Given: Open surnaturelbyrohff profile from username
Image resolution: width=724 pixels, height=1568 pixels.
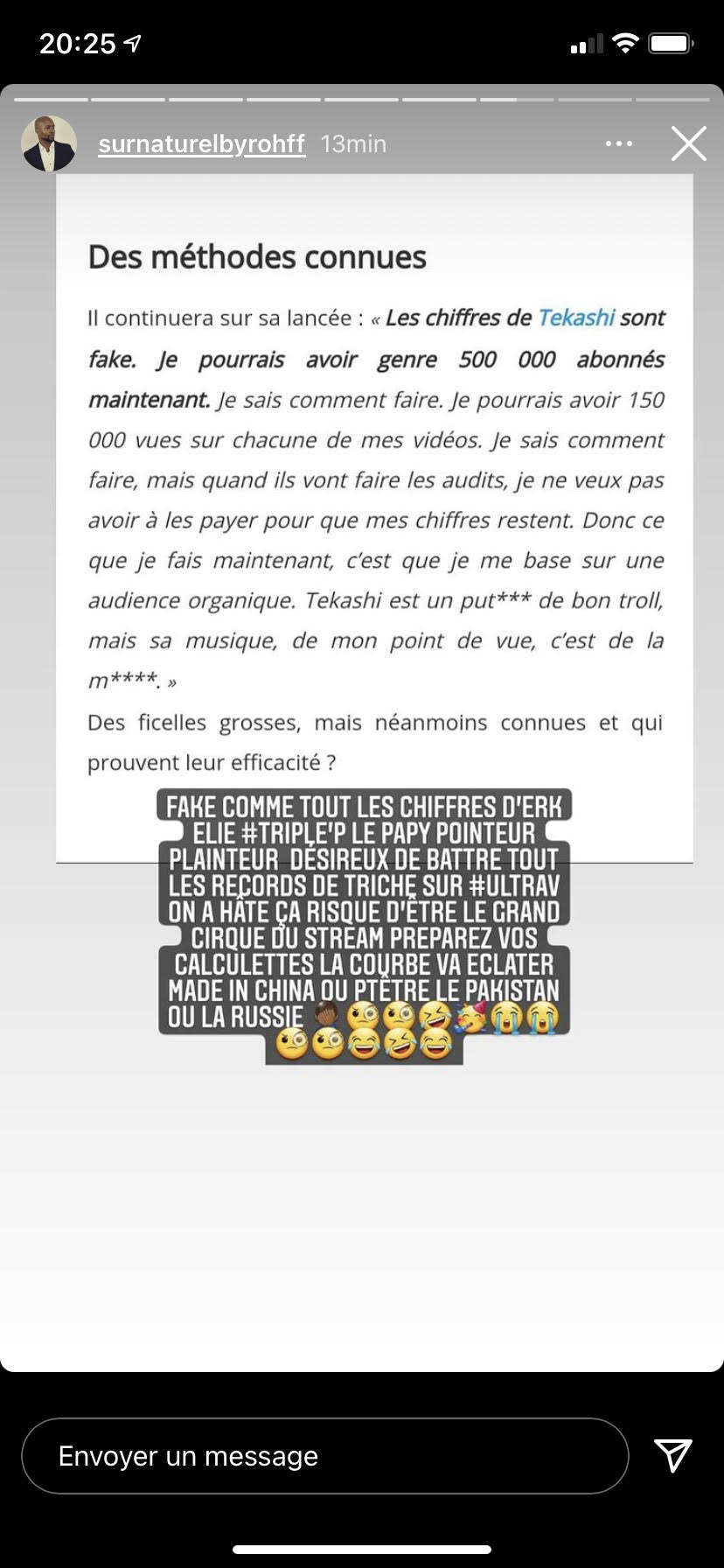Looking at the screenshot, I should (x=201, y=143).
